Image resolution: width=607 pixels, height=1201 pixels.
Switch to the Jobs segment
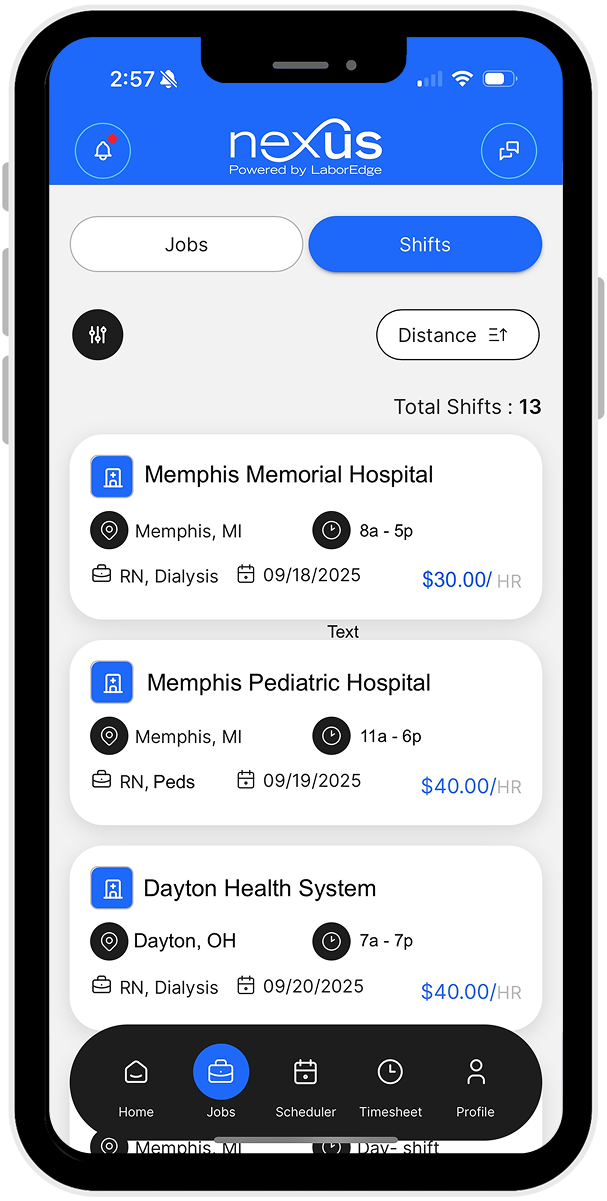coord(186,244)
